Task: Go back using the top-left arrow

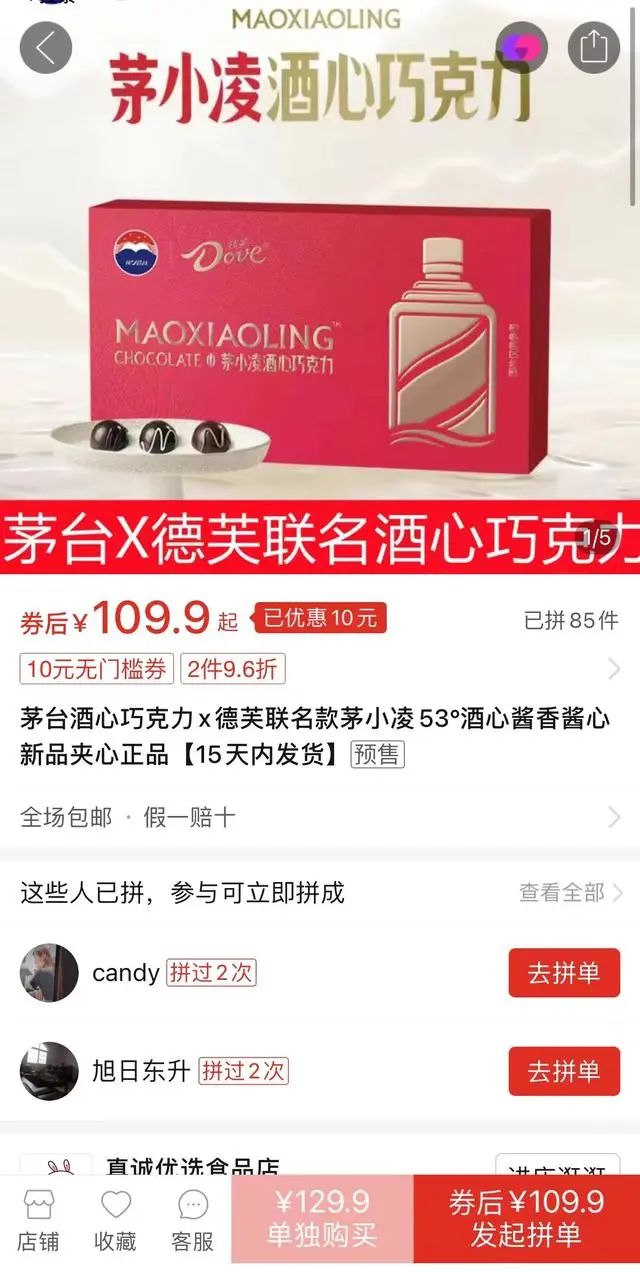Action: 46,47
